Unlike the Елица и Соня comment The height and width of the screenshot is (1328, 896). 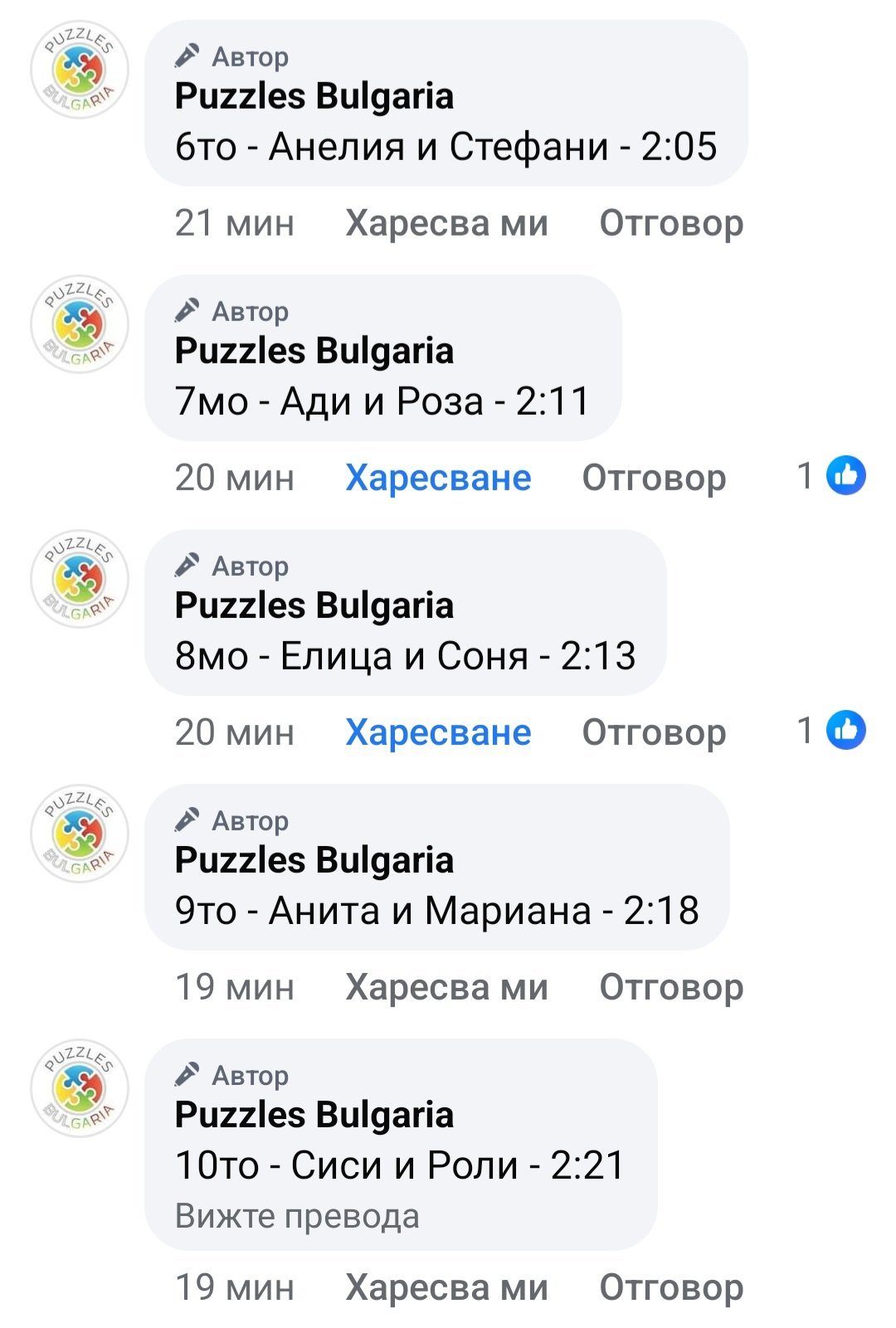[438, 732]
